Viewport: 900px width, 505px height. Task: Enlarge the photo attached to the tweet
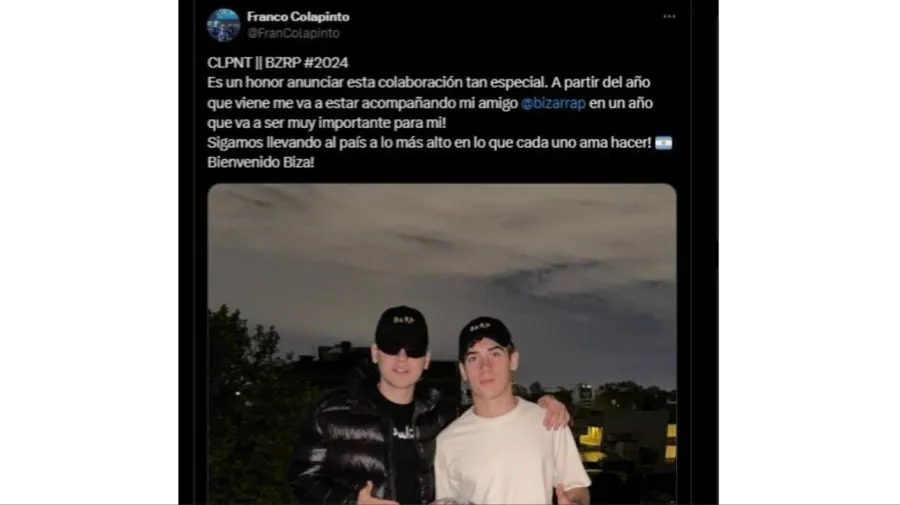point(442,343)
